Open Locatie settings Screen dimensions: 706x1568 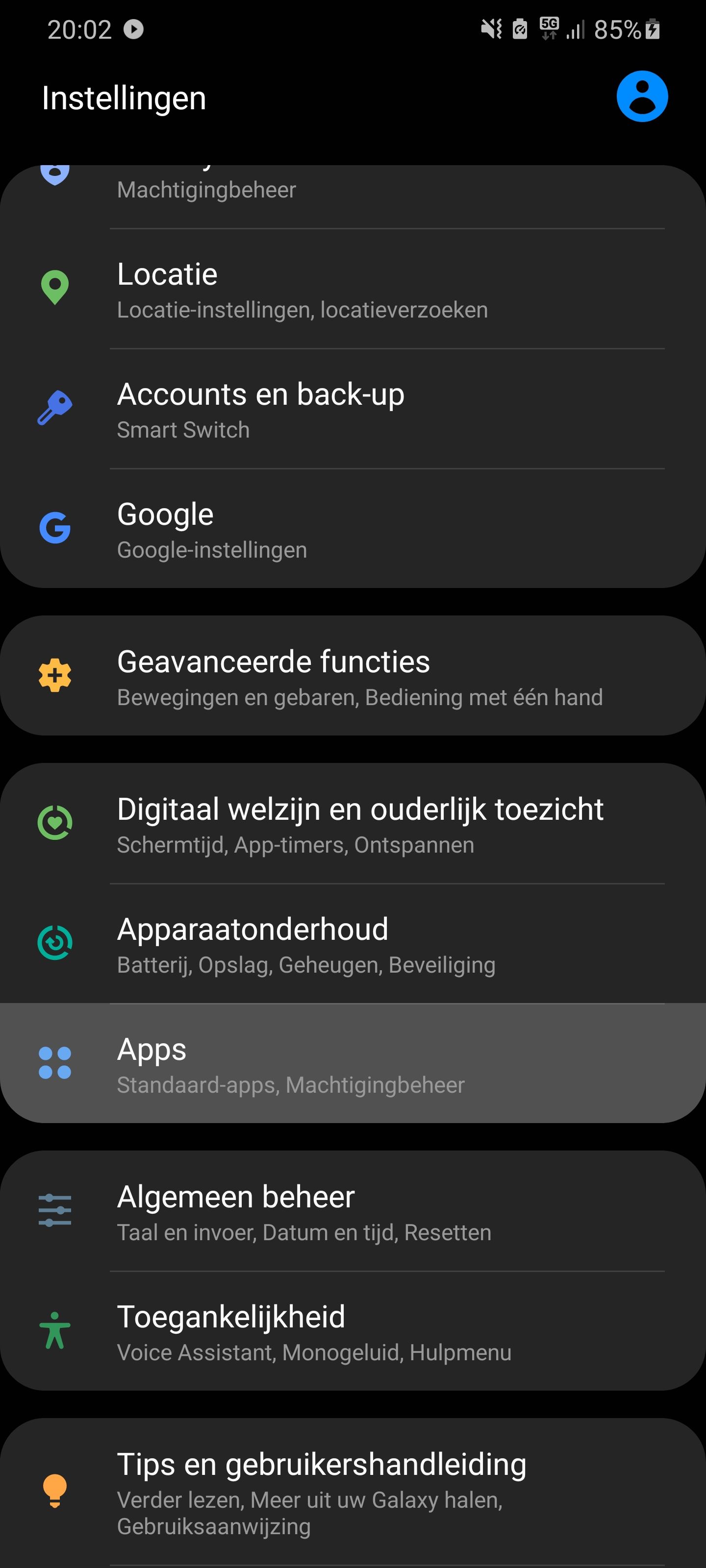coord(353,289)
